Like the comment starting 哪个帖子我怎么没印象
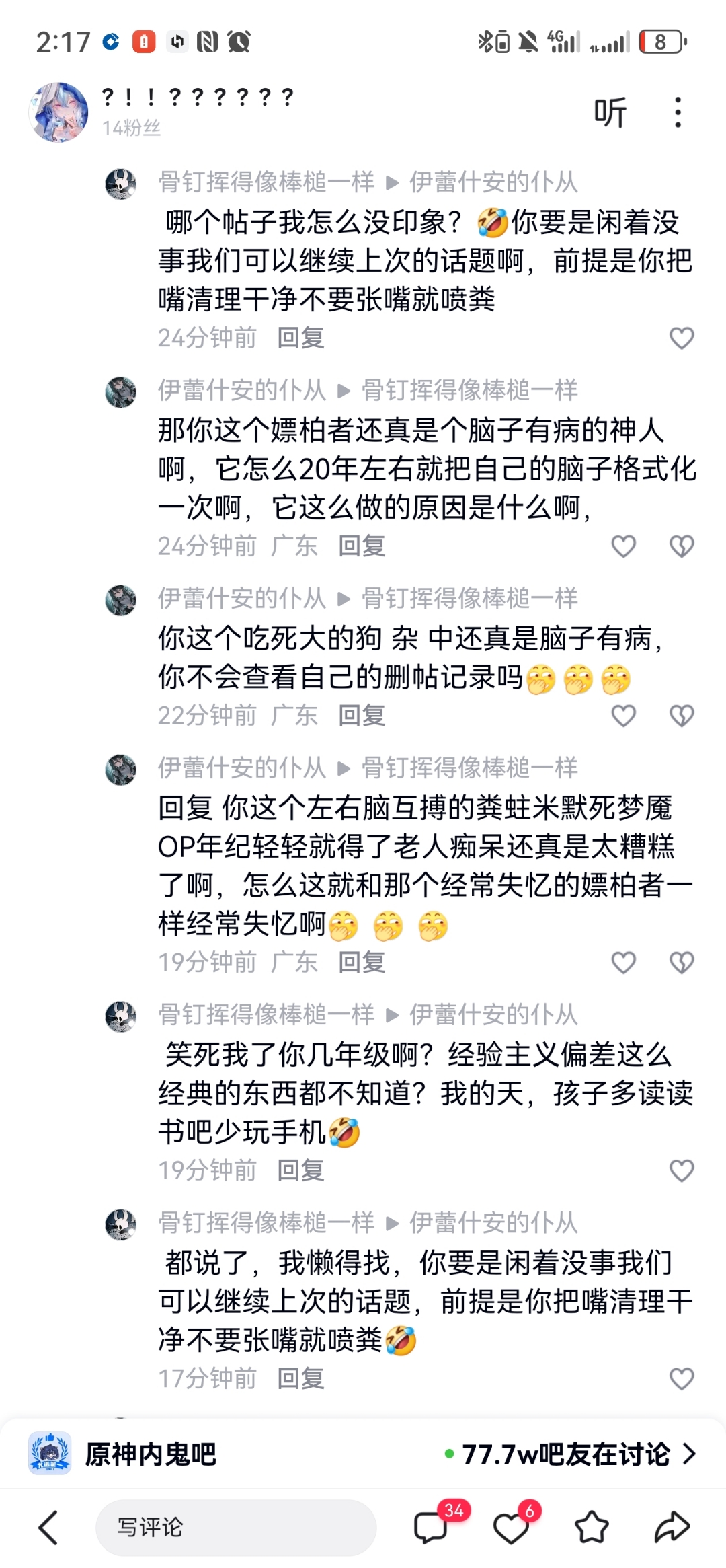Viewport: 726px width, 1568px height. 681,338
